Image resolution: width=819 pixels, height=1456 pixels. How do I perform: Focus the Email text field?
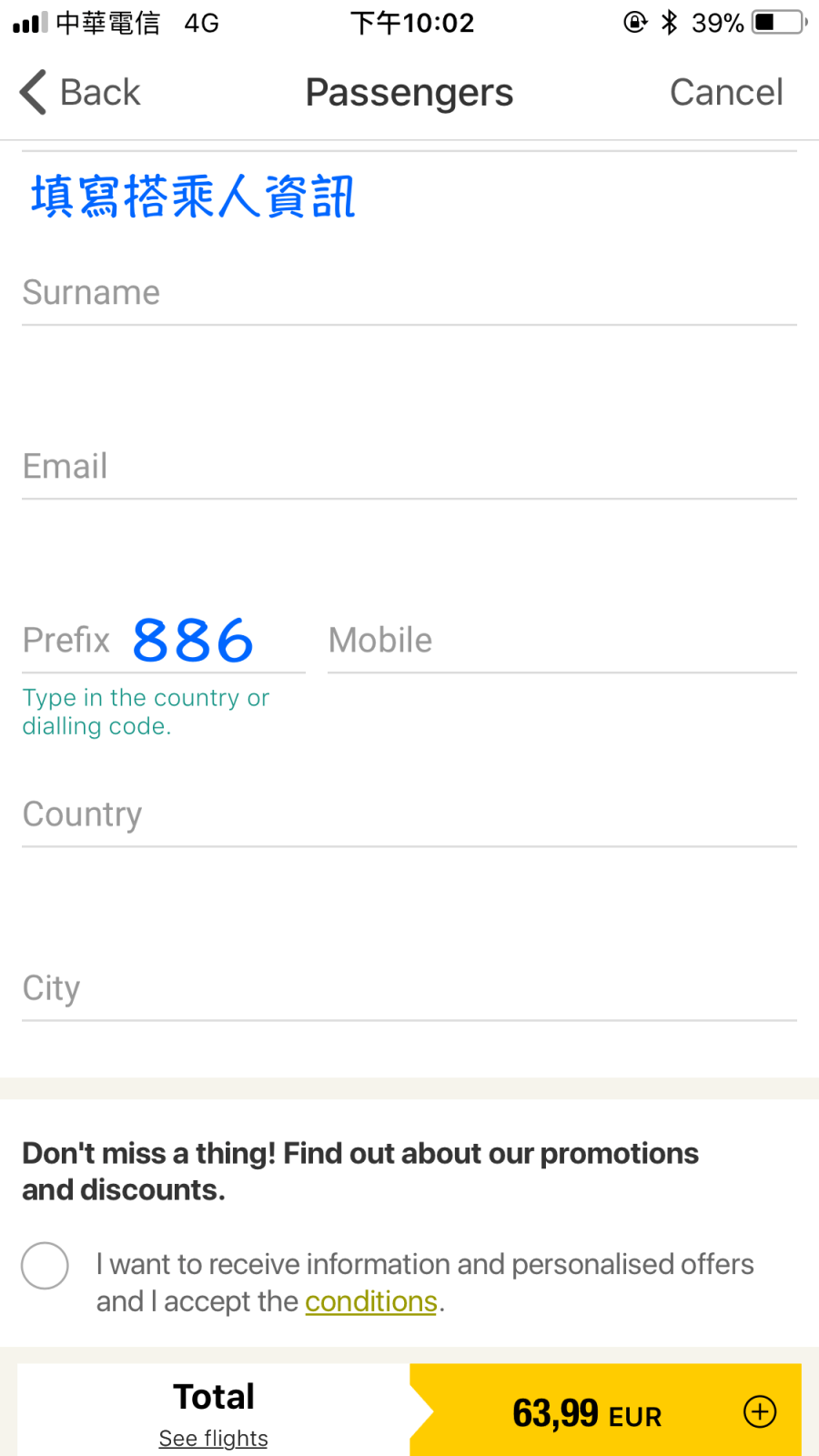point(409,468)
